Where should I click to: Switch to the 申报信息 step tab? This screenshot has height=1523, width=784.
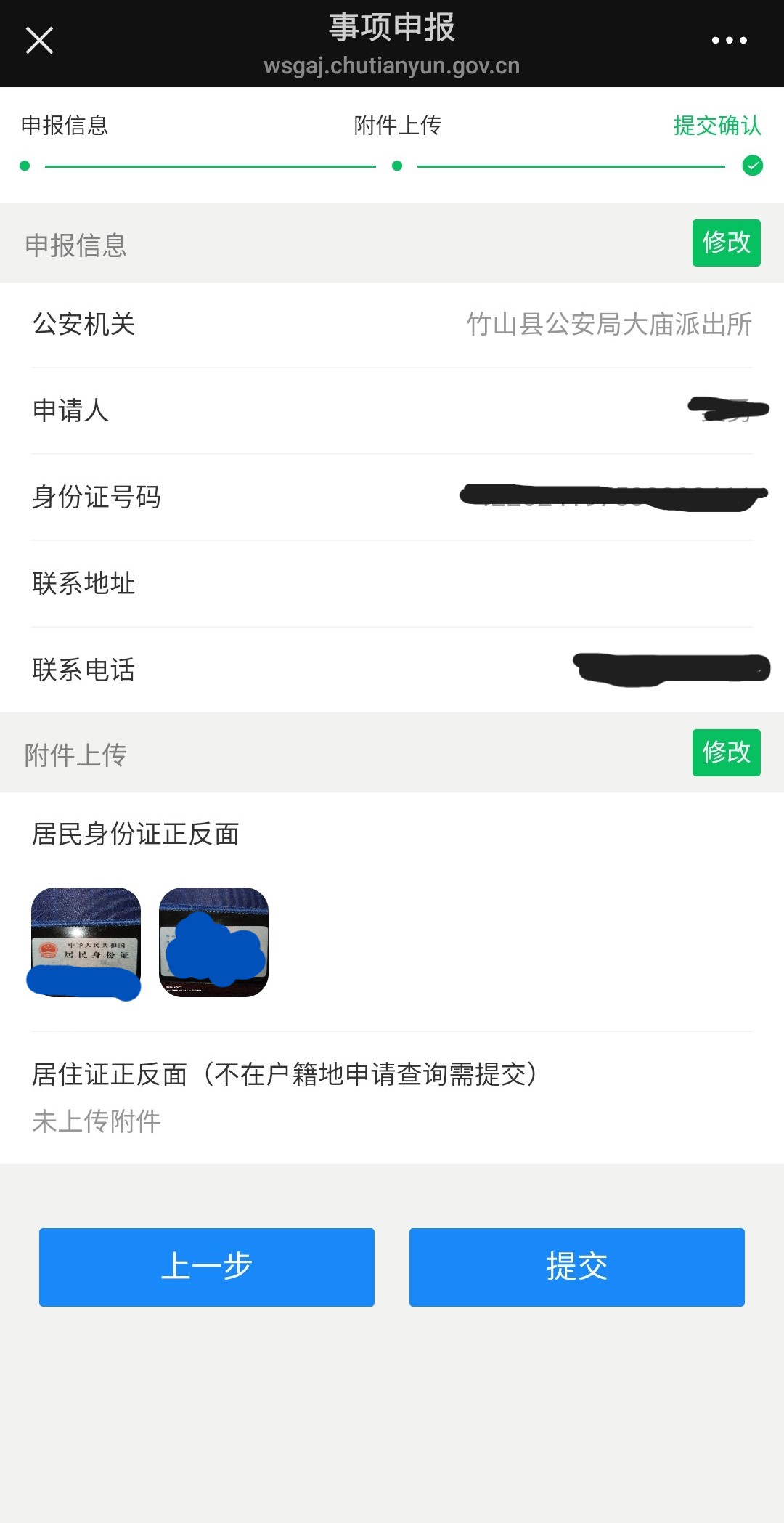tap(65, 126)
